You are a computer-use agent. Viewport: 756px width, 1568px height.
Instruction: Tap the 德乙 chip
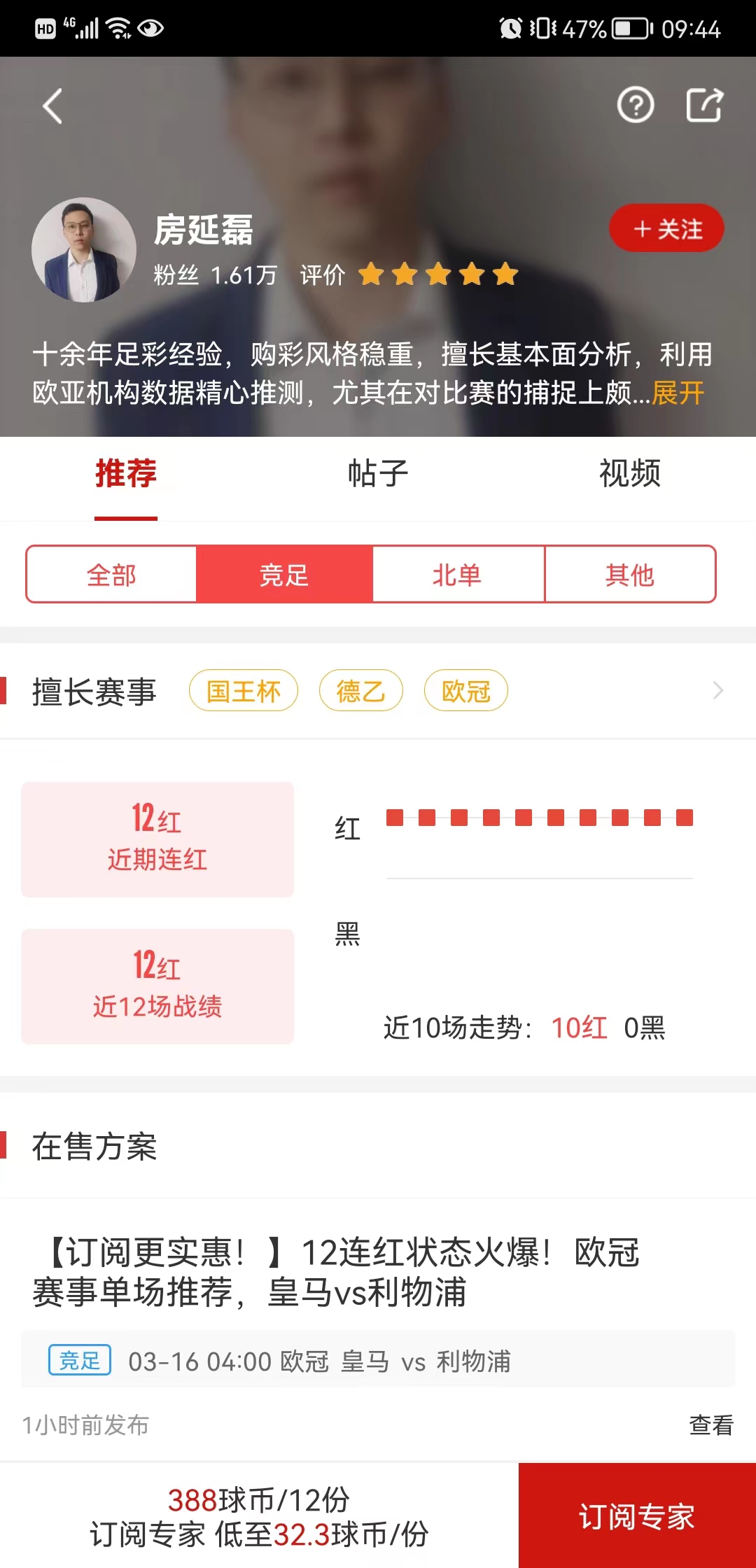360,691
